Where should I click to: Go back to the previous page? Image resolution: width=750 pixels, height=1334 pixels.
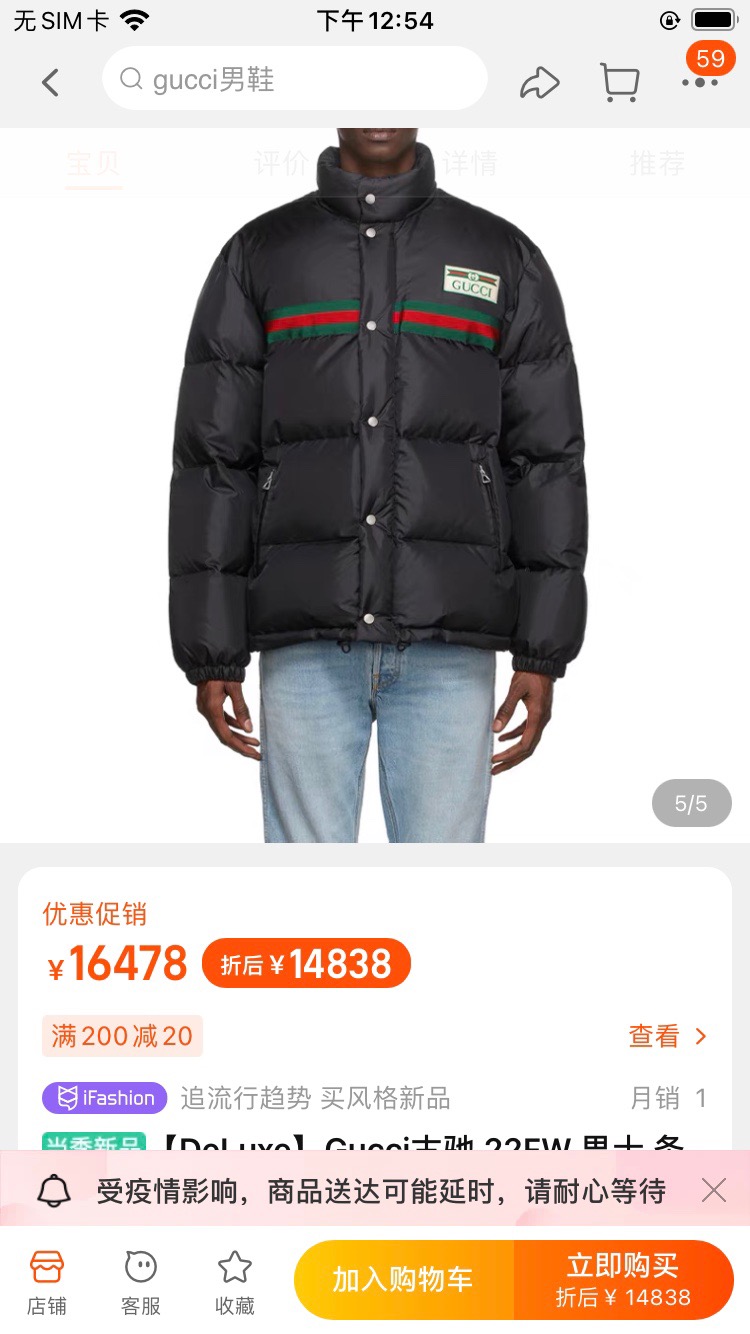(x=50, y=81)
